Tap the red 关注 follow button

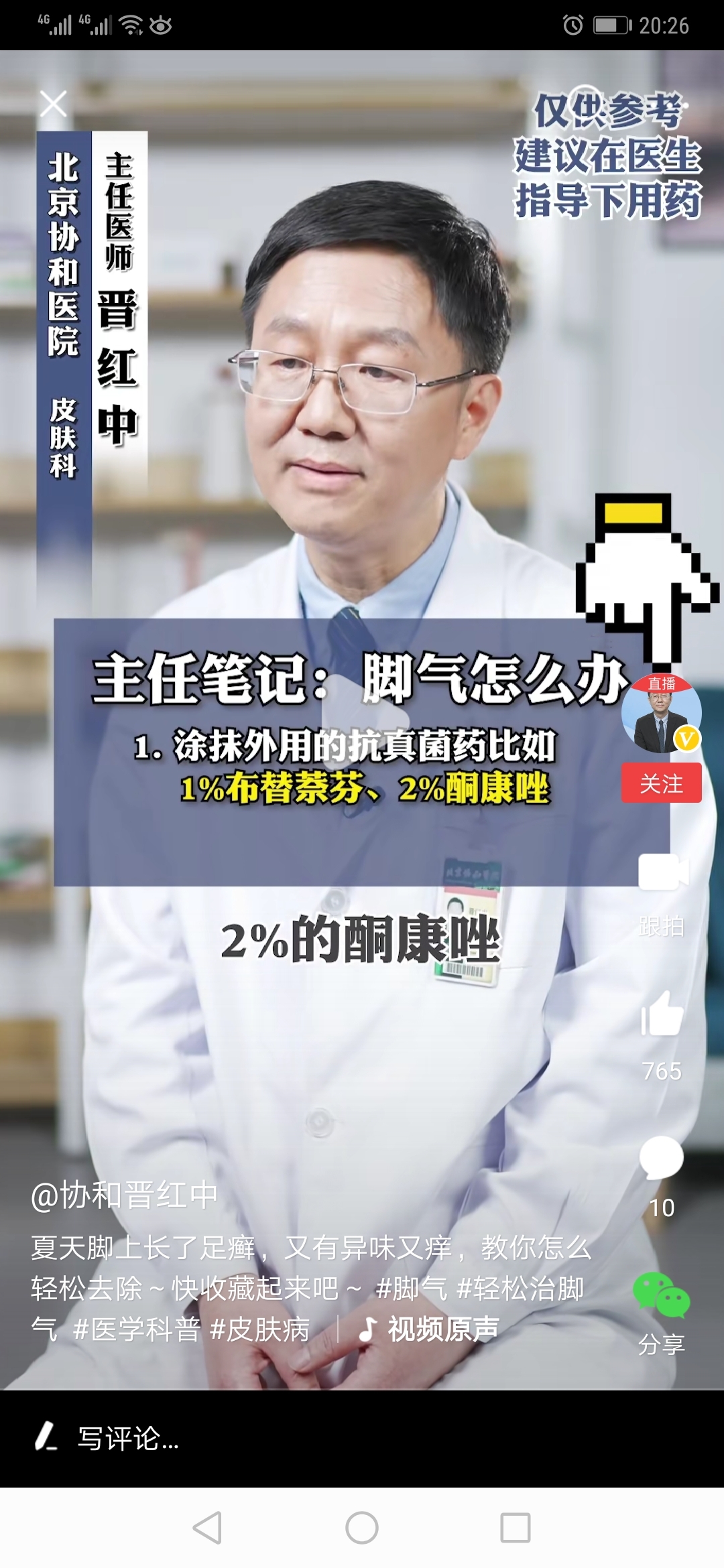point(661,783)
